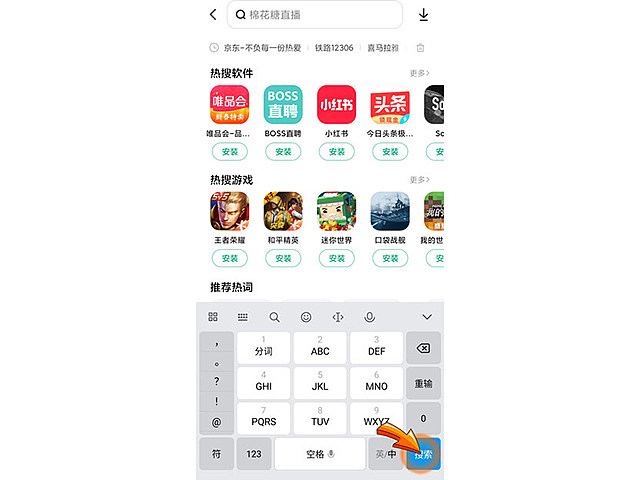The width and height of the screenshot is (640, 480).
Task: Collapse the keyboard with the down chevron
Action: tap(427, 317)
